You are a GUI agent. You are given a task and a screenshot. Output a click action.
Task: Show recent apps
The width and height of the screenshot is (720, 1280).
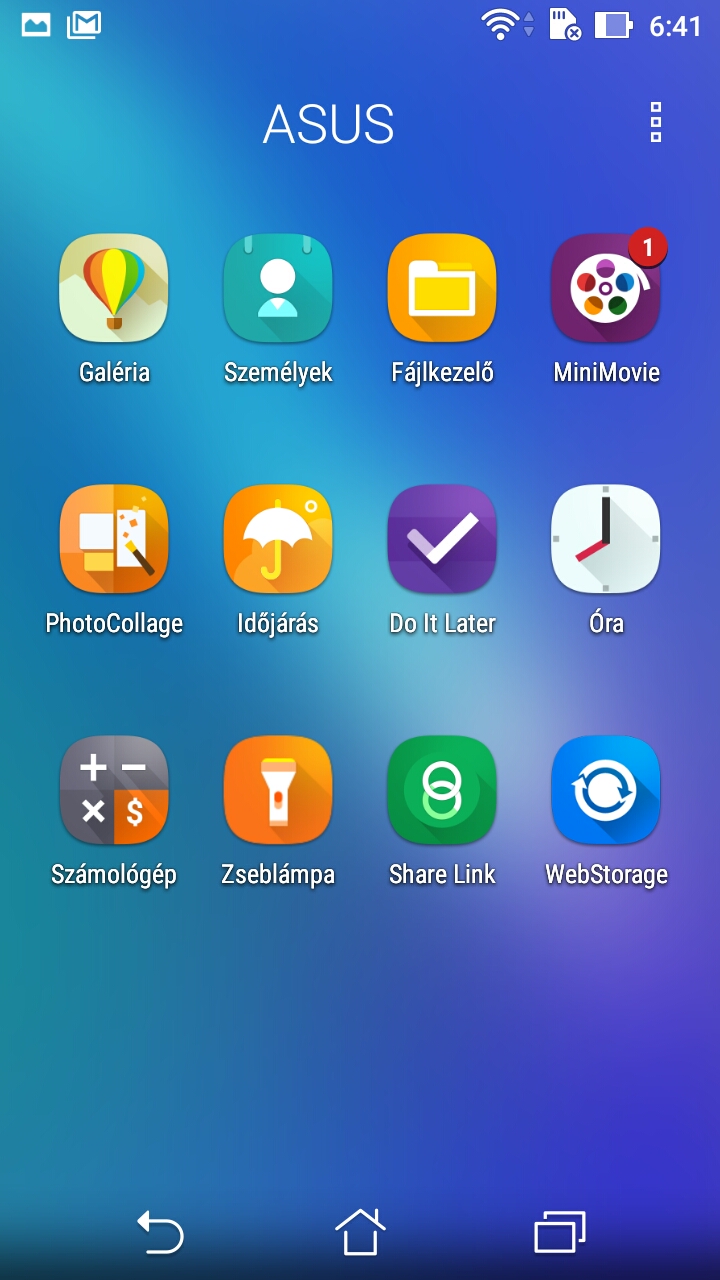(560, 1231)
